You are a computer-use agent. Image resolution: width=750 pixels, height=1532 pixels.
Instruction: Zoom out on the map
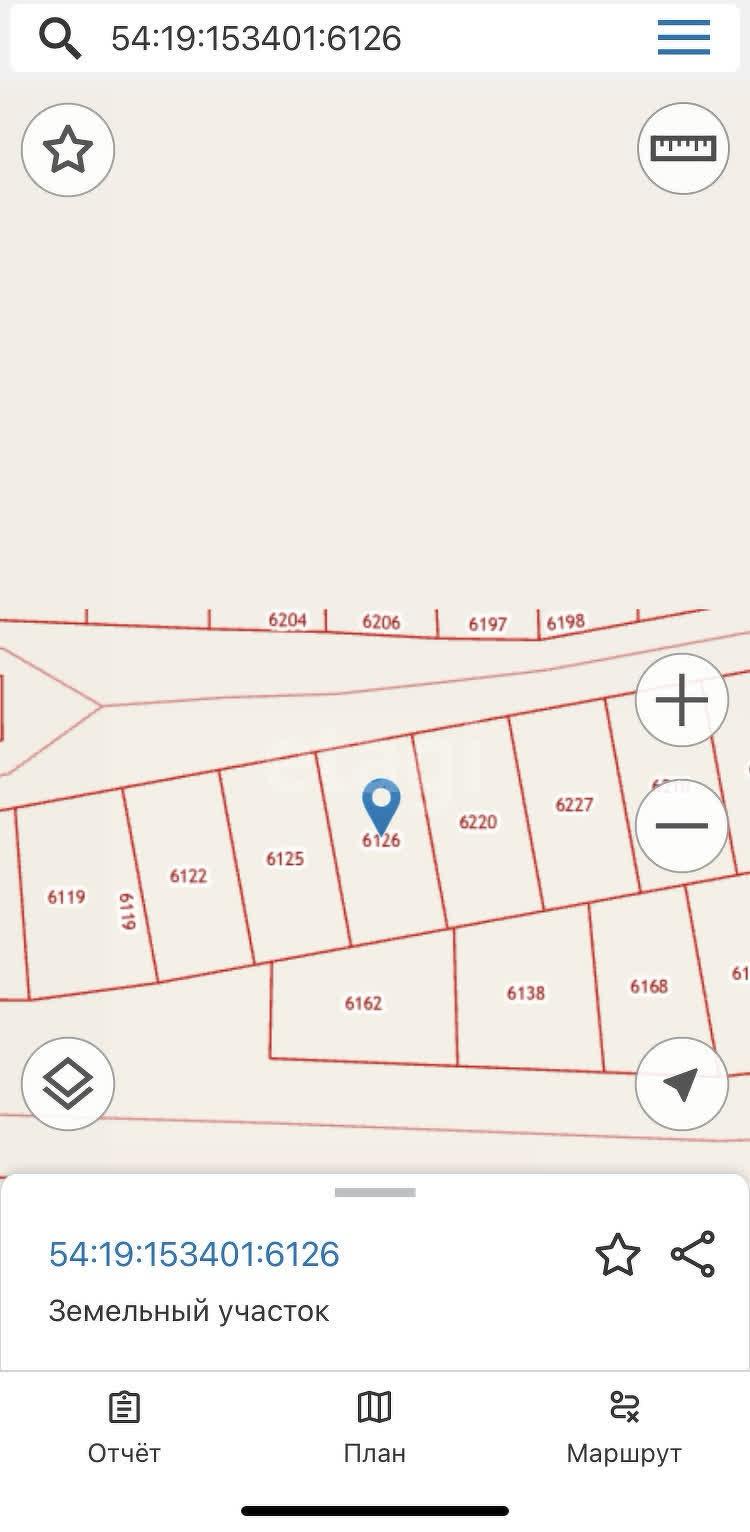[x=682, y=826]
